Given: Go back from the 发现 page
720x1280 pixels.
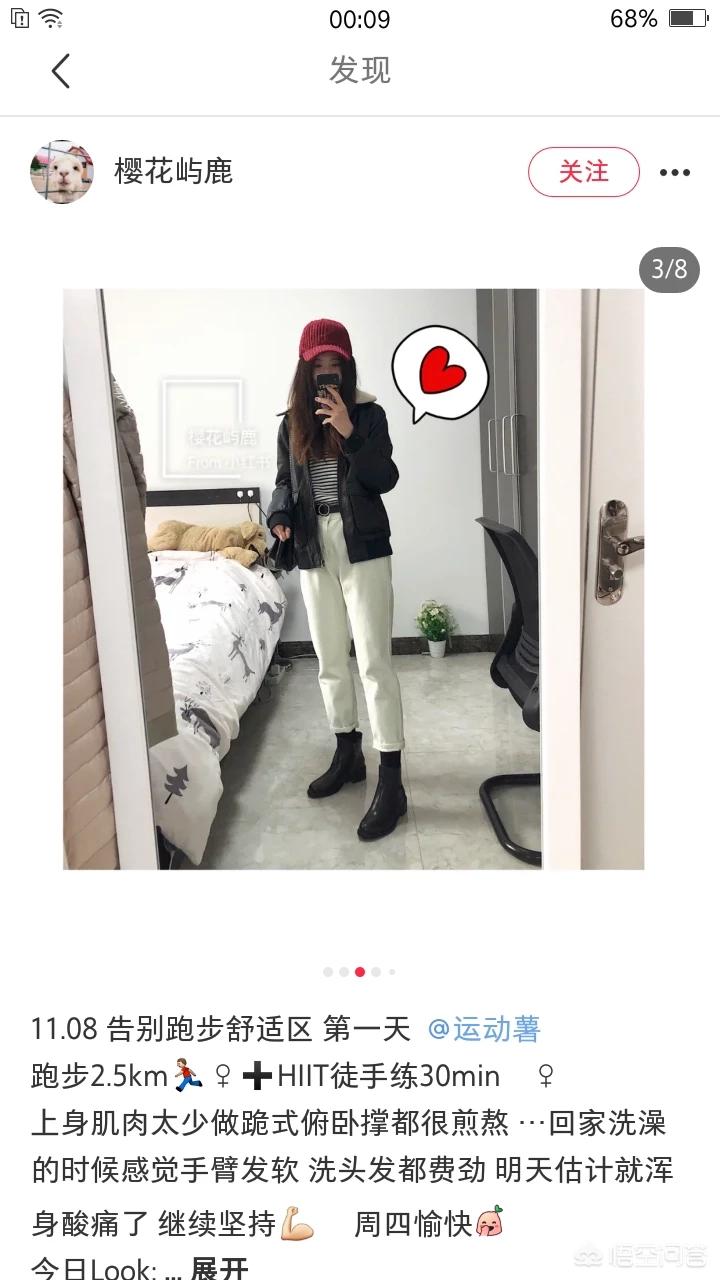Looking at the screenshot, I should click(x=62, y=71).
